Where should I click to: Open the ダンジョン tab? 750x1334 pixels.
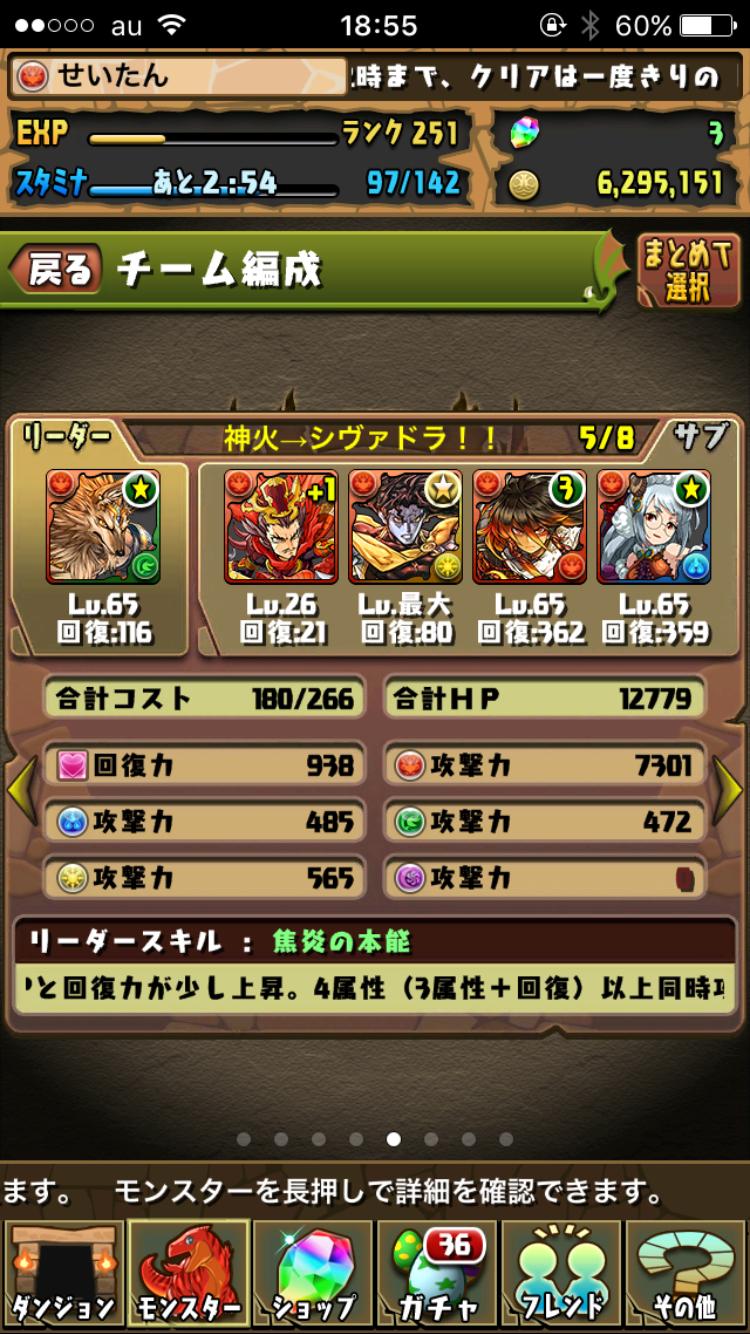(63, 1274)
